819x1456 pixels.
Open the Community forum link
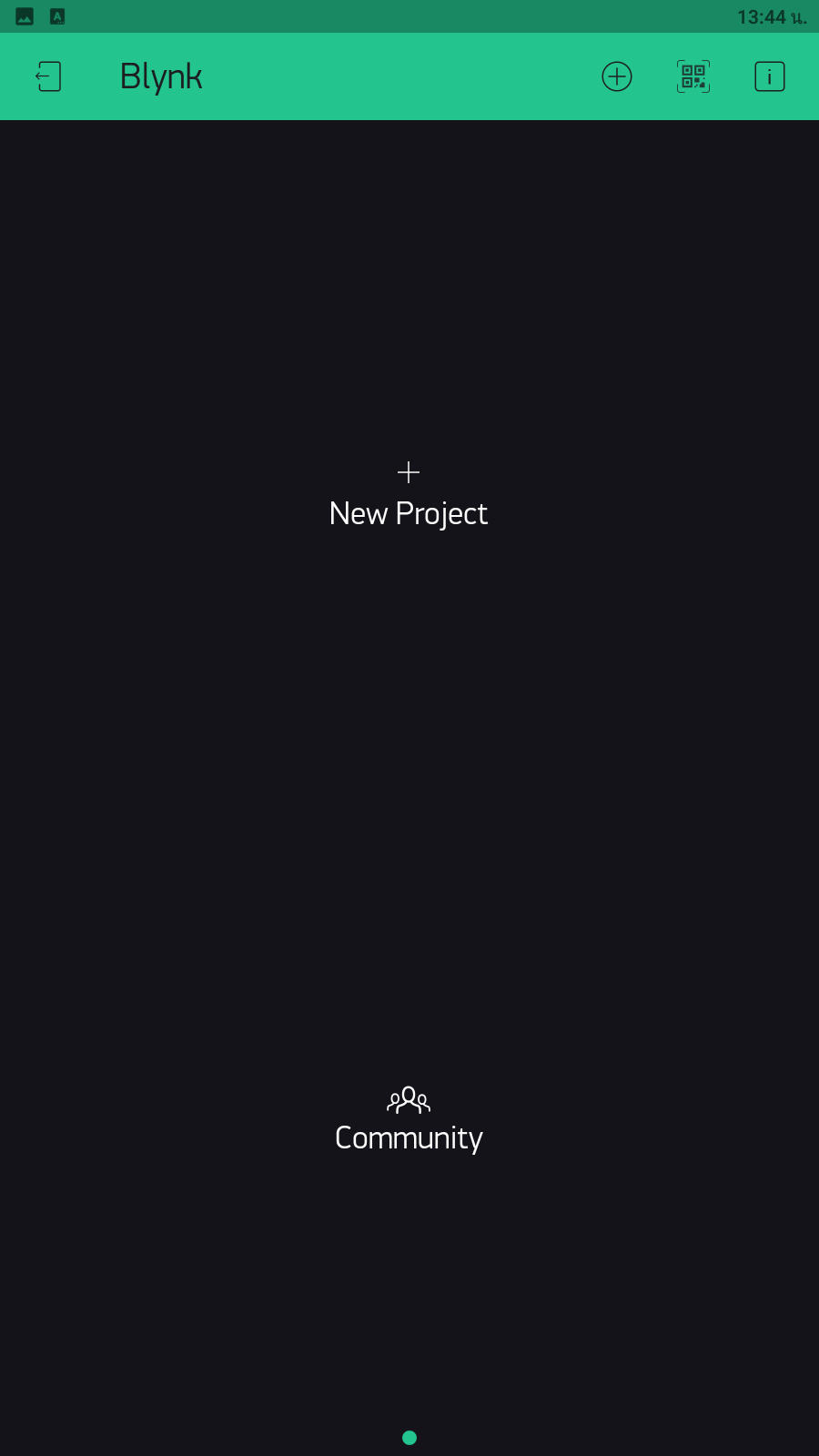pos(409,1137)
